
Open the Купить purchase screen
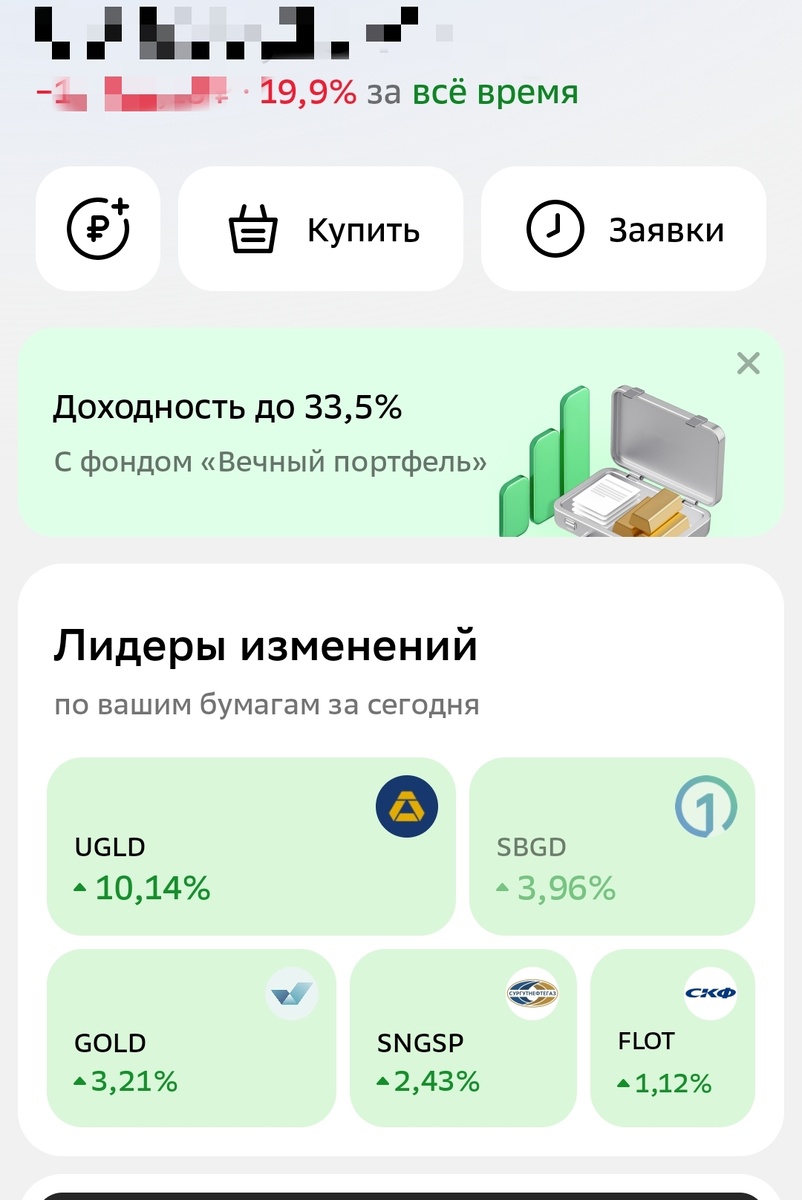(320, 228)
